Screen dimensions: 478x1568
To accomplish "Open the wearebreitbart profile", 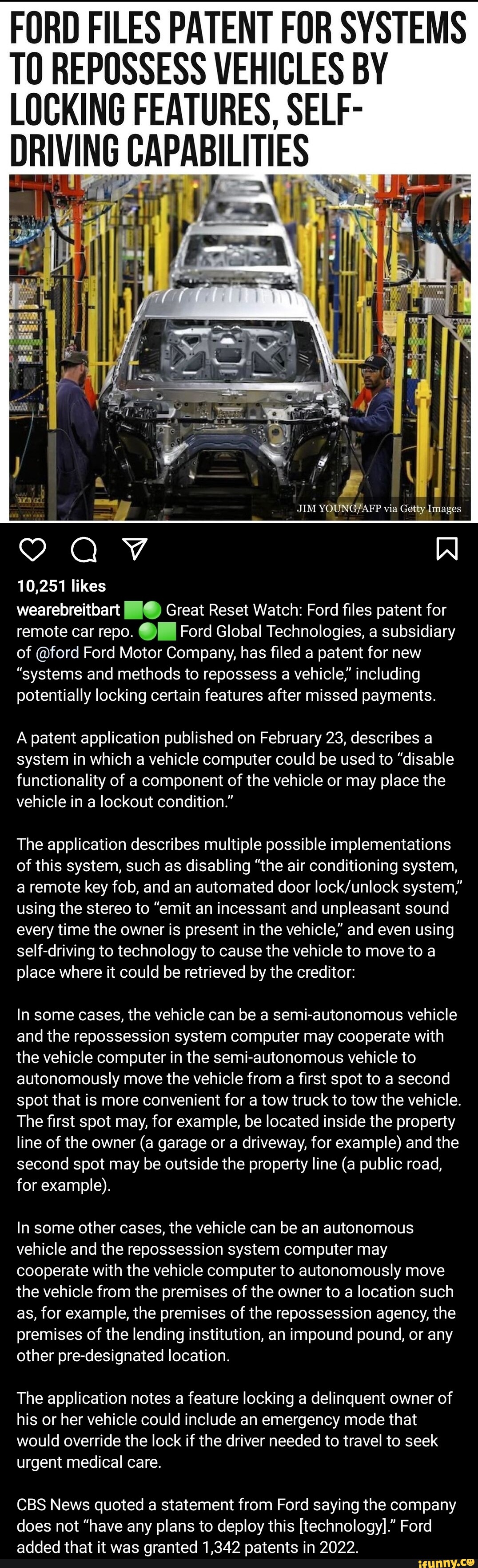I will (x=68, y=610).
